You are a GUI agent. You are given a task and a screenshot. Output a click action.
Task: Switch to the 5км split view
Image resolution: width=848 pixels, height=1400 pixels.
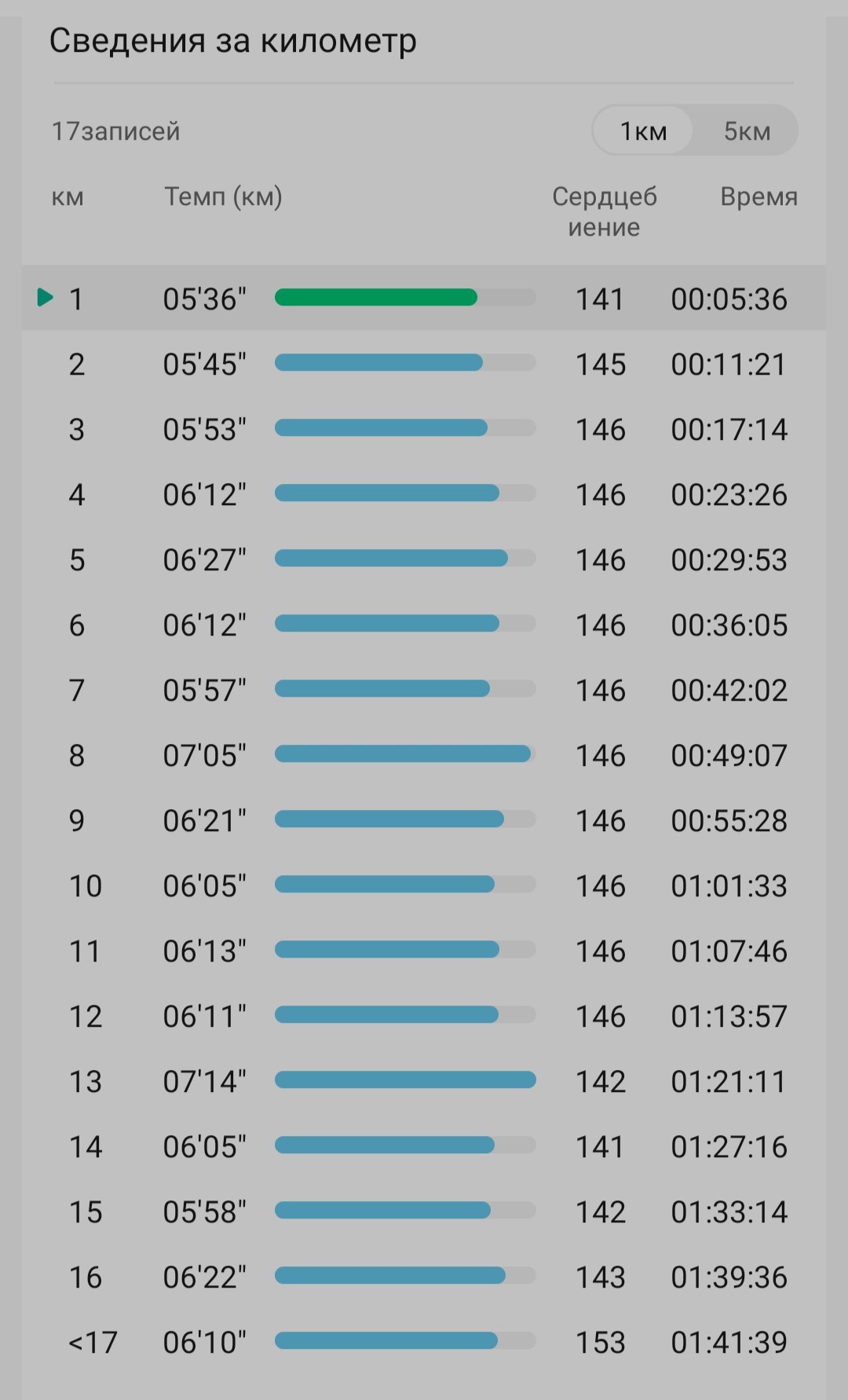(747, 130)
